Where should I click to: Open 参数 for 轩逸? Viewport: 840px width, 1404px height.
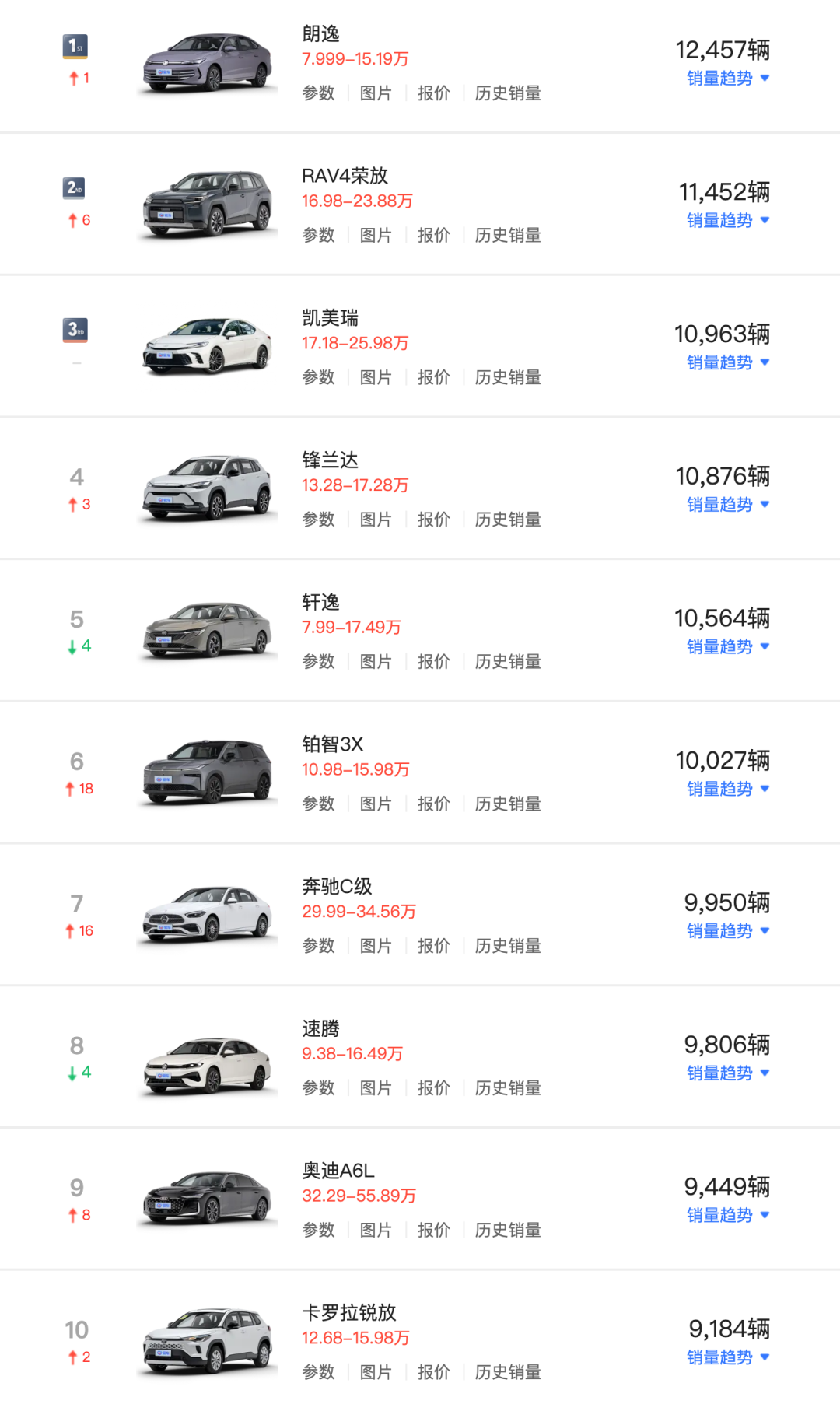point(318,662)
